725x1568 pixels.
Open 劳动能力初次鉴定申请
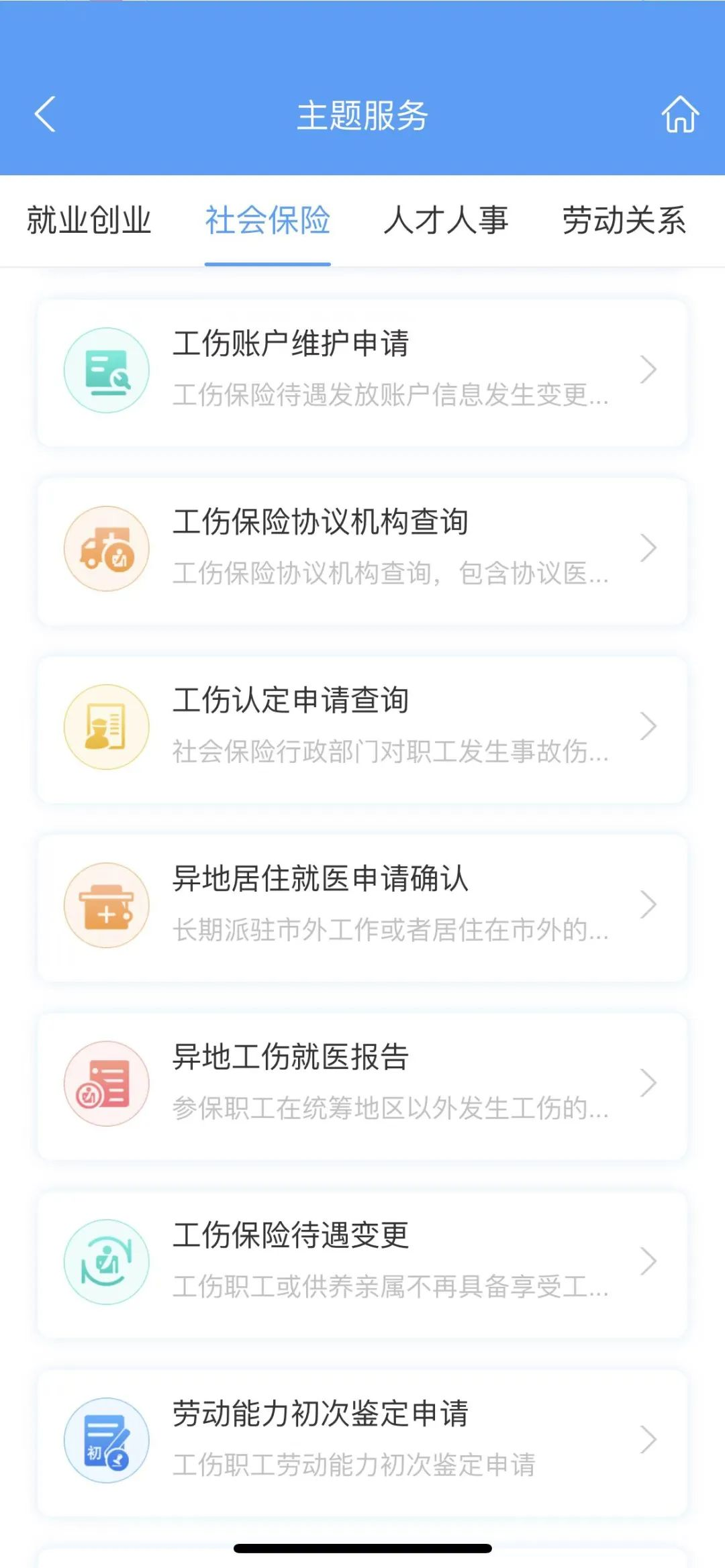(x=362, y=1441)
